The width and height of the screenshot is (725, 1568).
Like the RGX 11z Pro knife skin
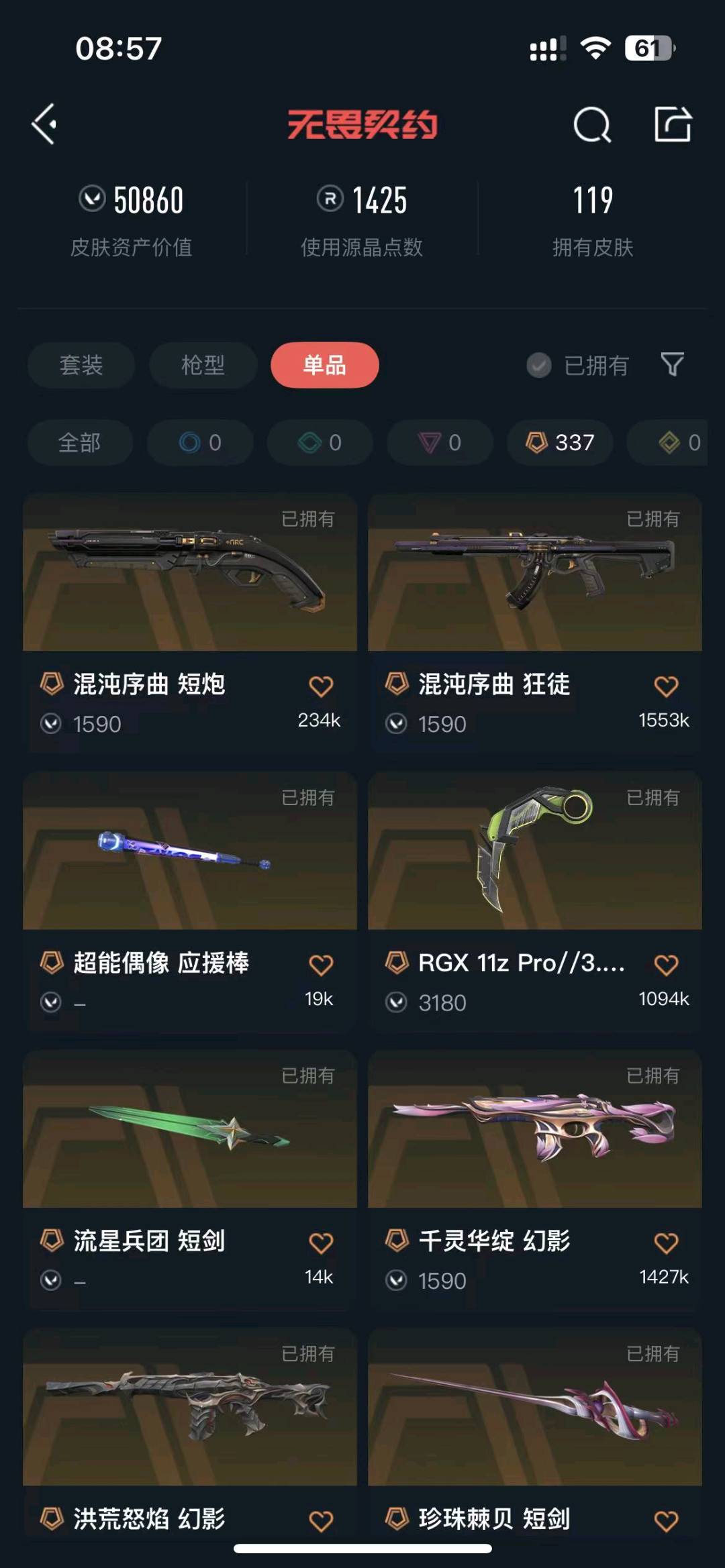point(666,965)
